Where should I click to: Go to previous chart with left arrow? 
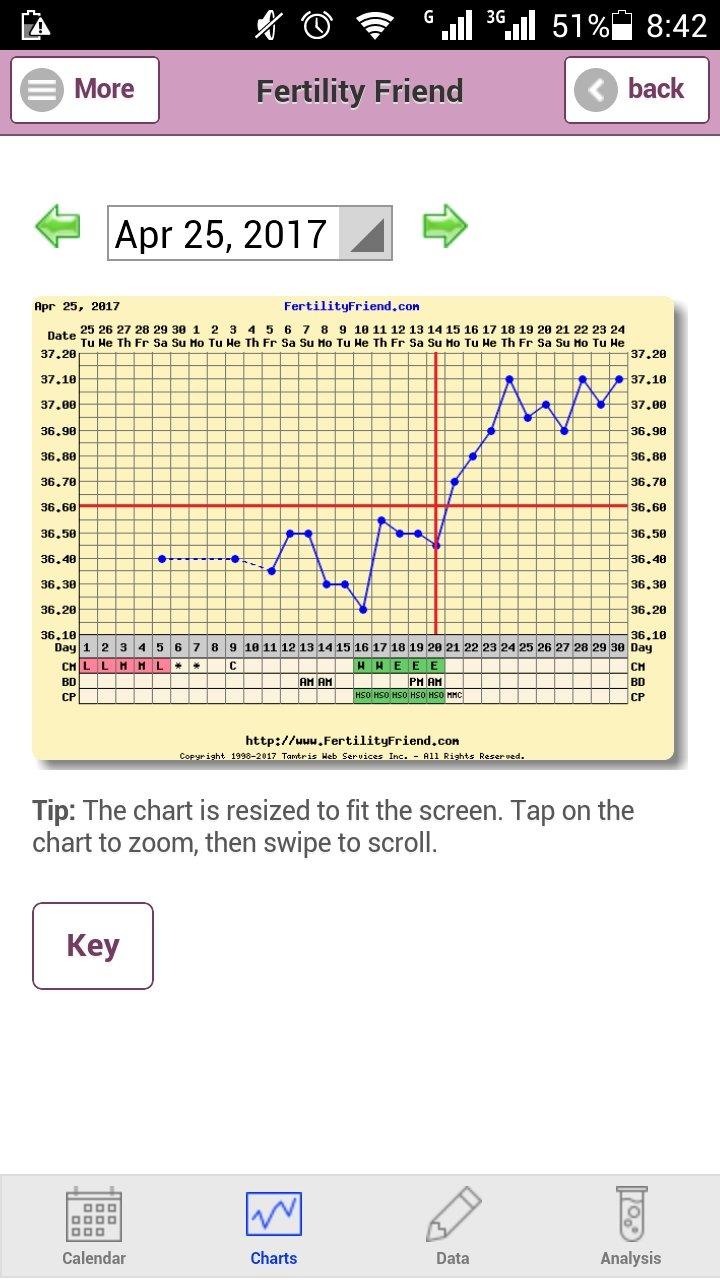point(58,226)
